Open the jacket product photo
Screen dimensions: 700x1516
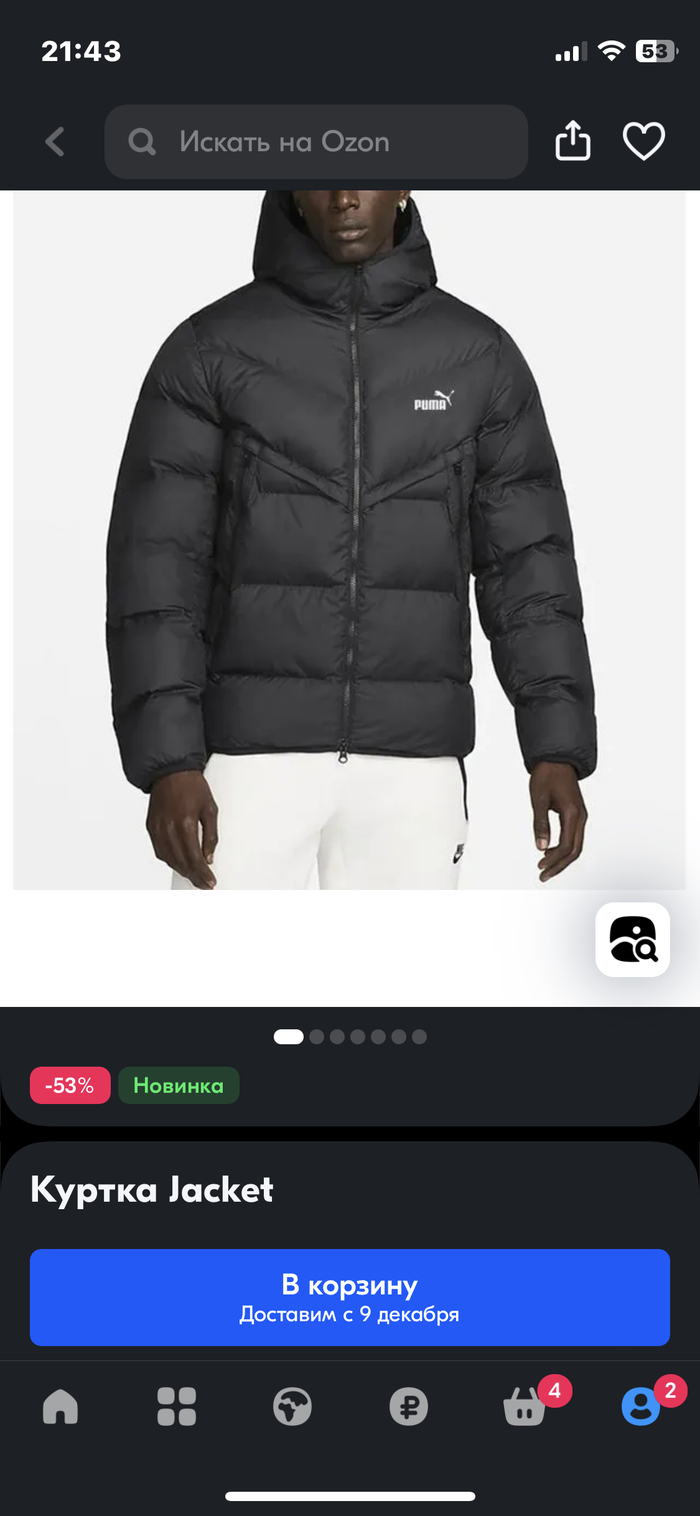[x=349, y=540]
